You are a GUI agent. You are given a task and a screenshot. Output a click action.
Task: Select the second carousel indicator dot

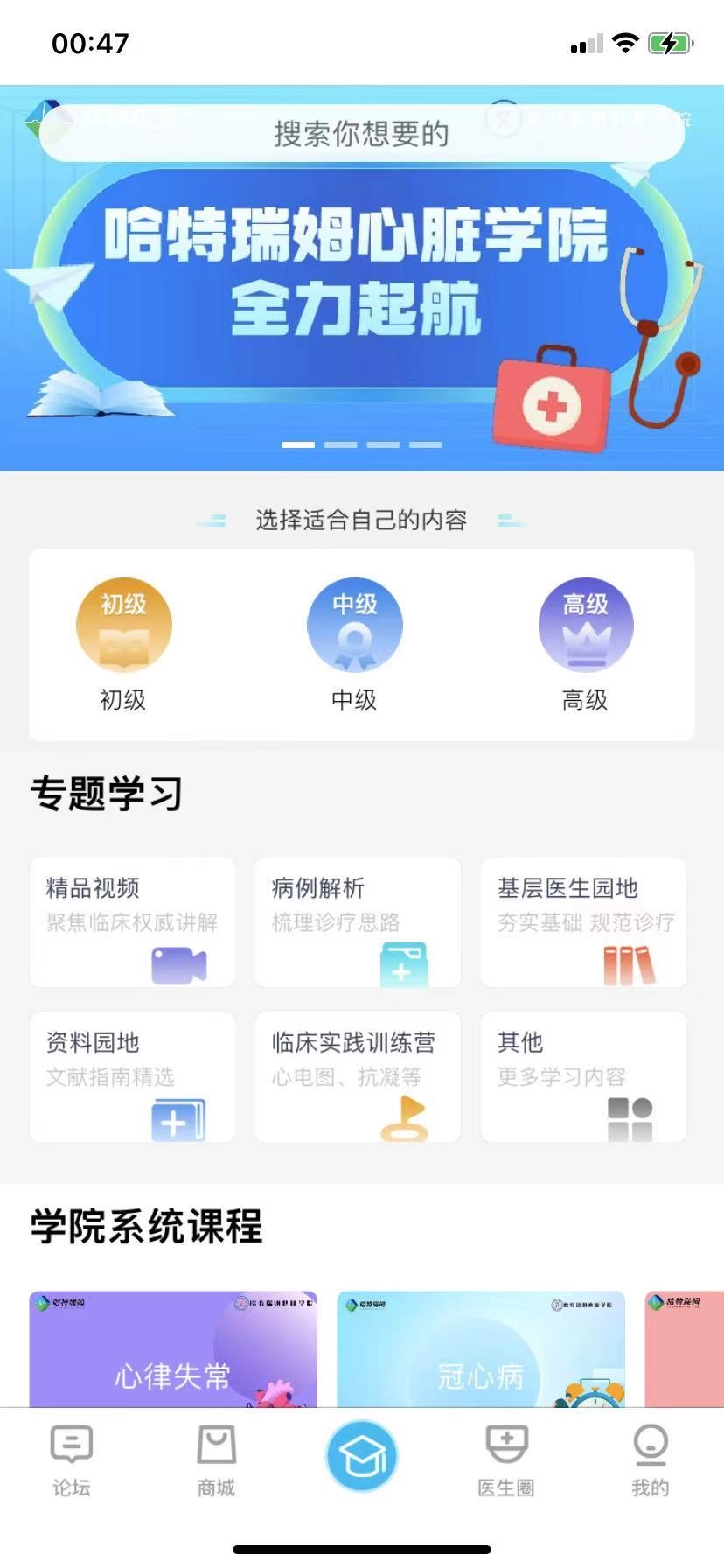(x=343, y=444)
